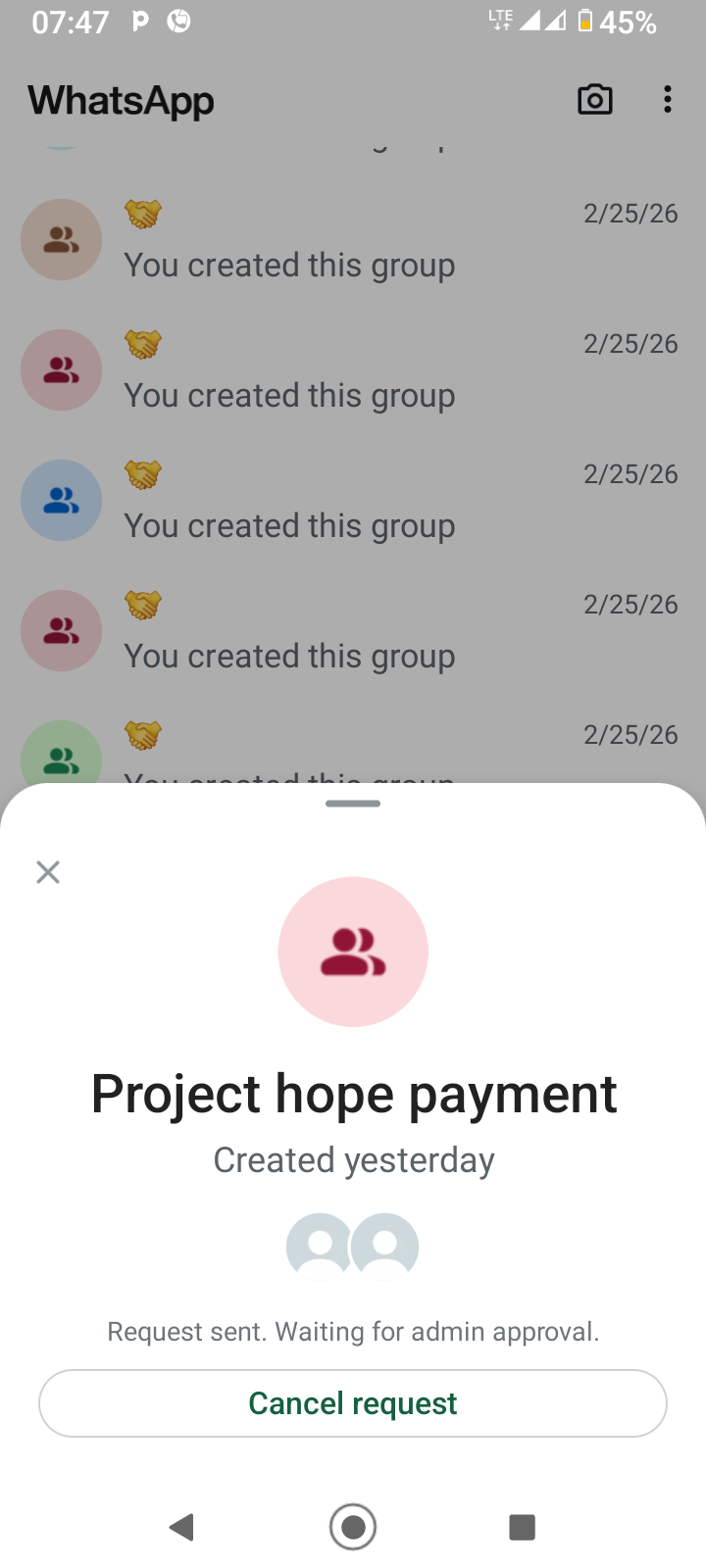Go to the home screen
The height and width of the screenshot is (1568, 706).
(x=353, y=1527)
